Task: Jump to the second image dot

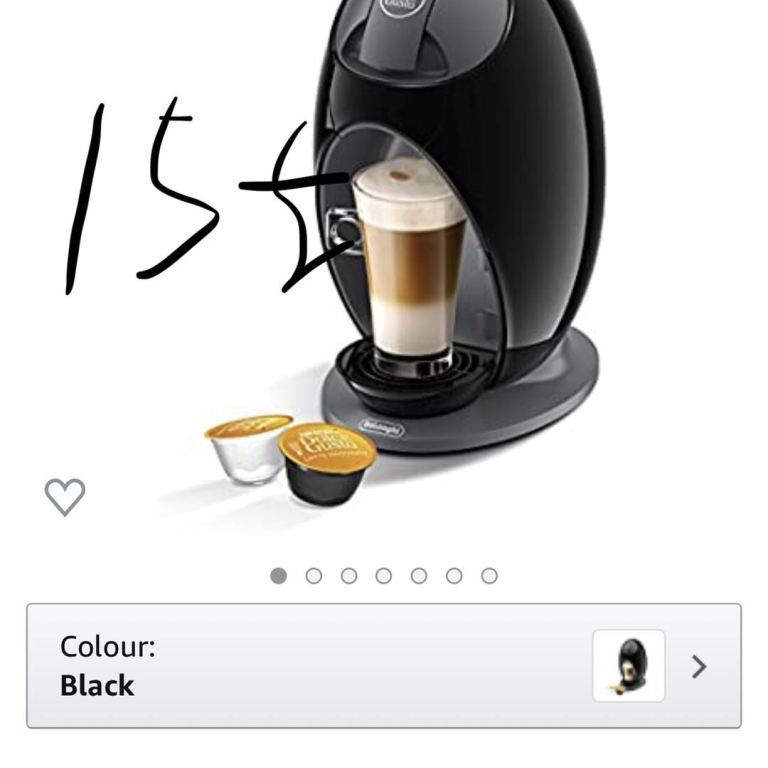Action: (x=314, y=576)
